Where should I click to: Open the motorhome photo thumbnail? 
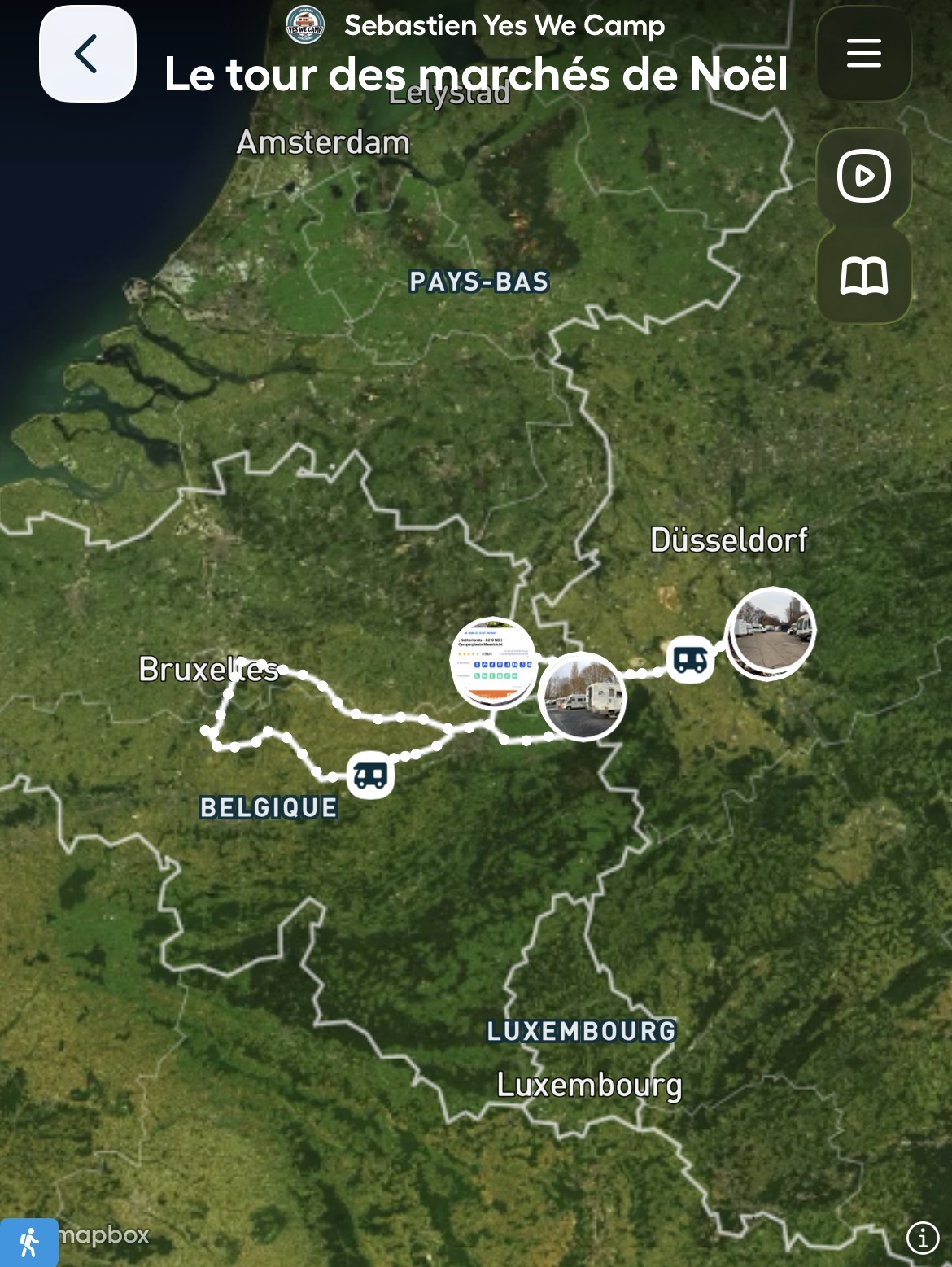point(583,697)
